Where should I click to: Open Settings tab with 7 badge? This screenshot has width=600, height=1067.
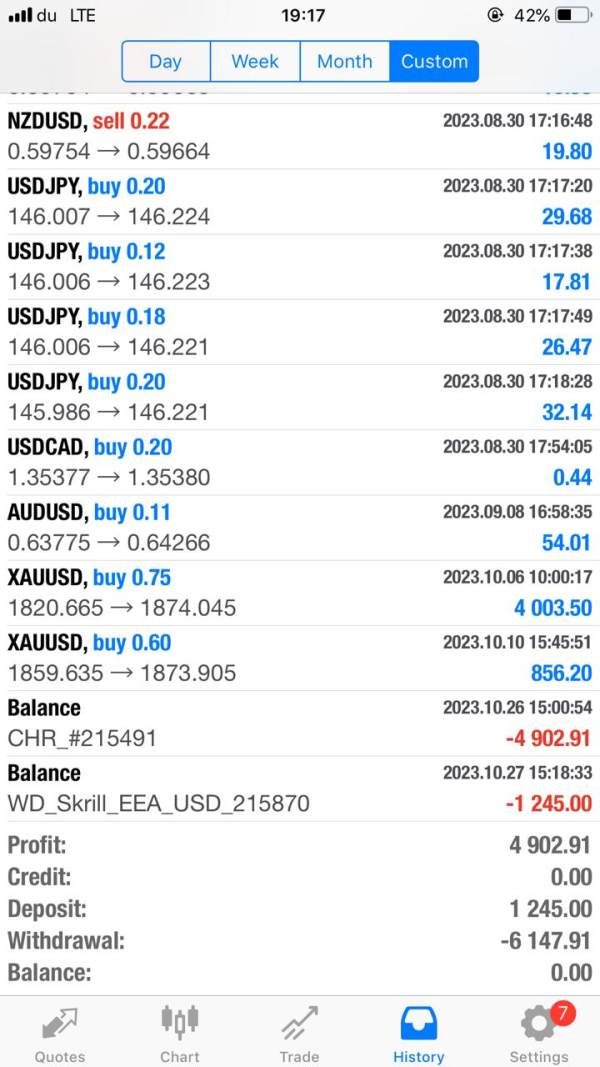coord(539,1033)
